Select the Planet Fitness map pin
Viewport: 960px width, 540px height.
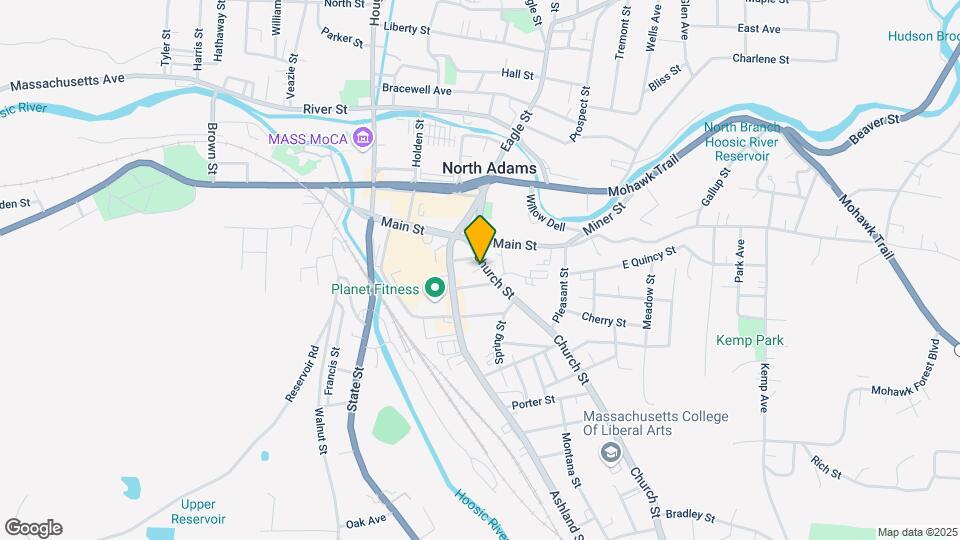435,290
